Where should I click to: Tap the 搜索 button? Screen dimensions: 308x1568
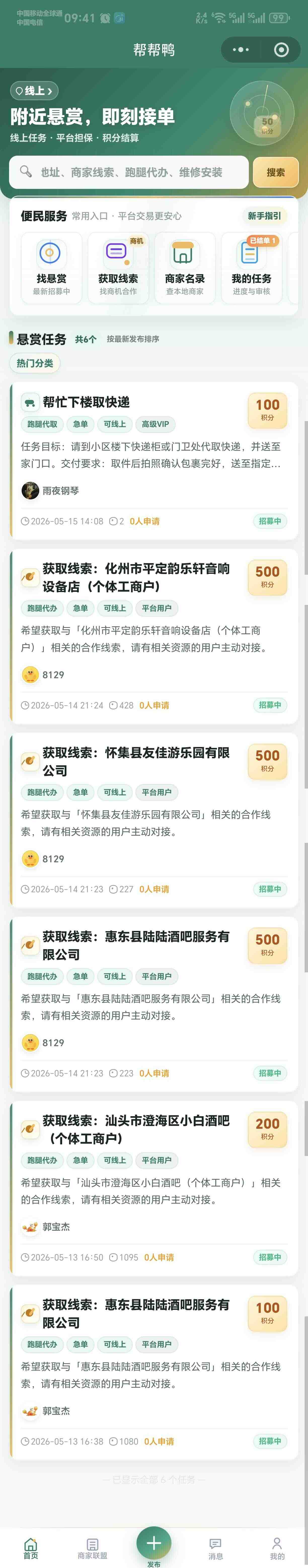click(276, 172)
